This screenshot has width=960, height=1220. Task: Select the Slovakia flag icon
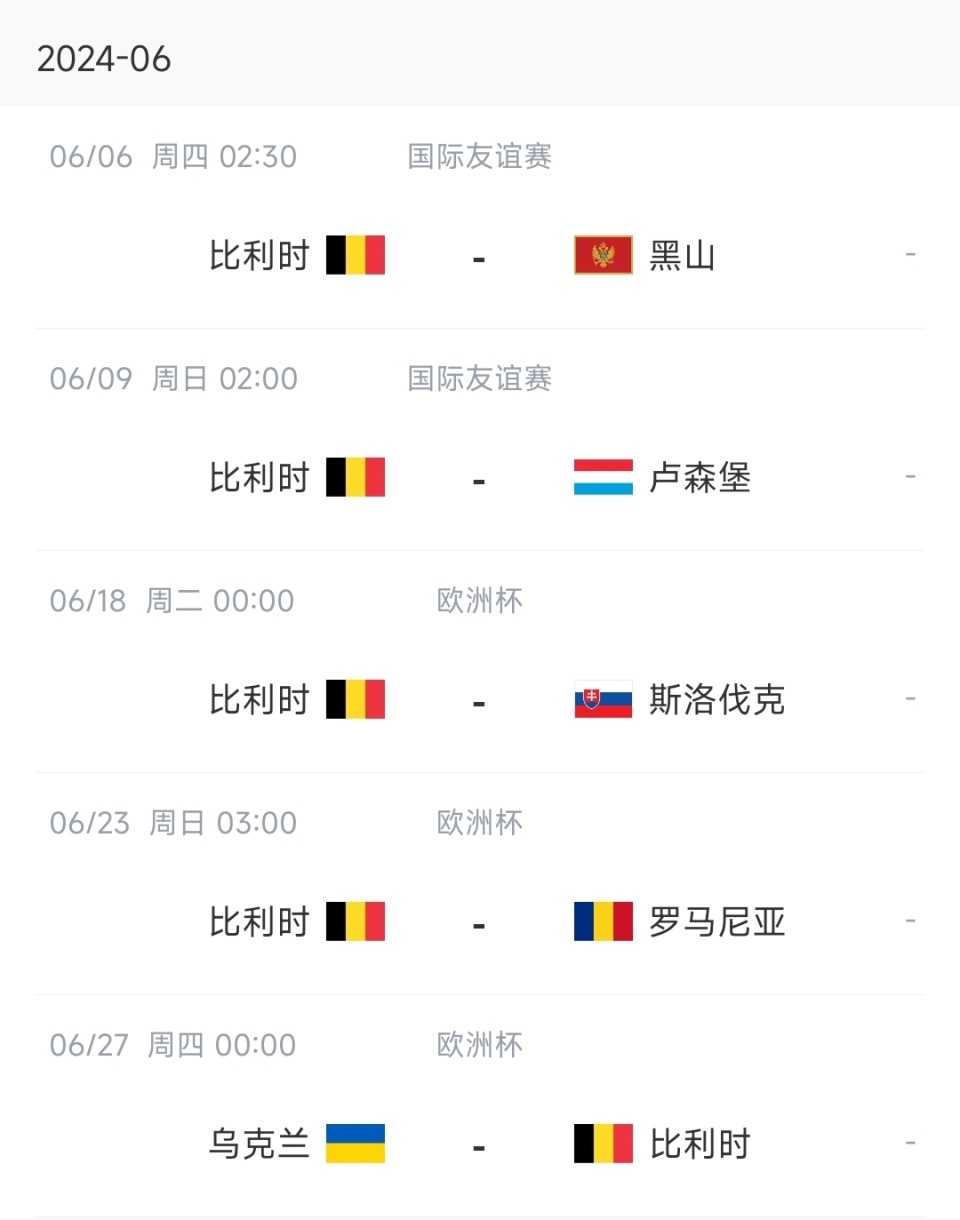pos(601,699)
